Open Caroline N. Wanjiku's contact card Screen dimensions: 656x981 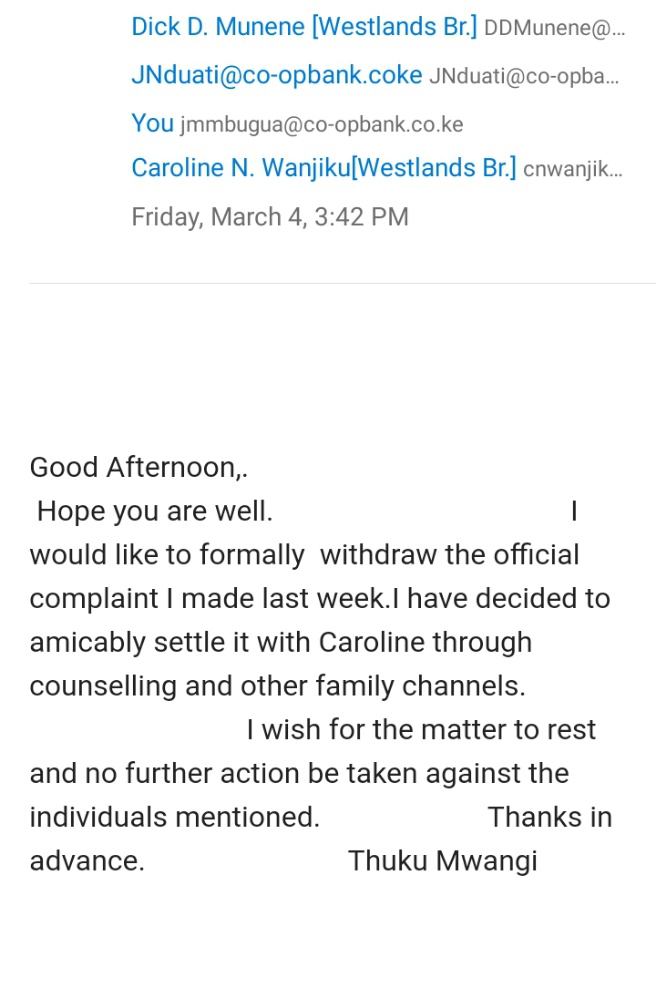pyautogui.click(x=323, y=168)
